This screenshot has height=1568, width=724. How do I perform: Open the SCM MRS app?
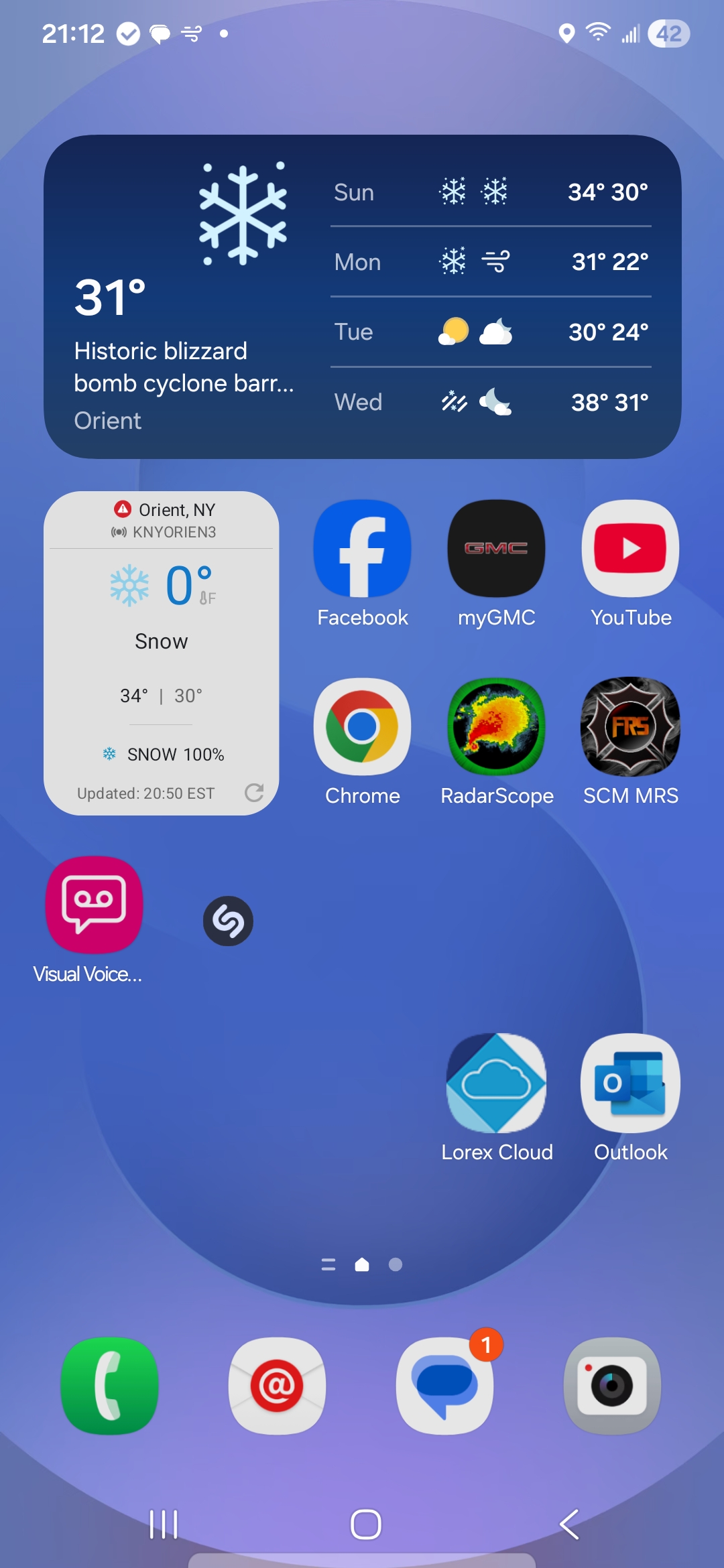630,727
